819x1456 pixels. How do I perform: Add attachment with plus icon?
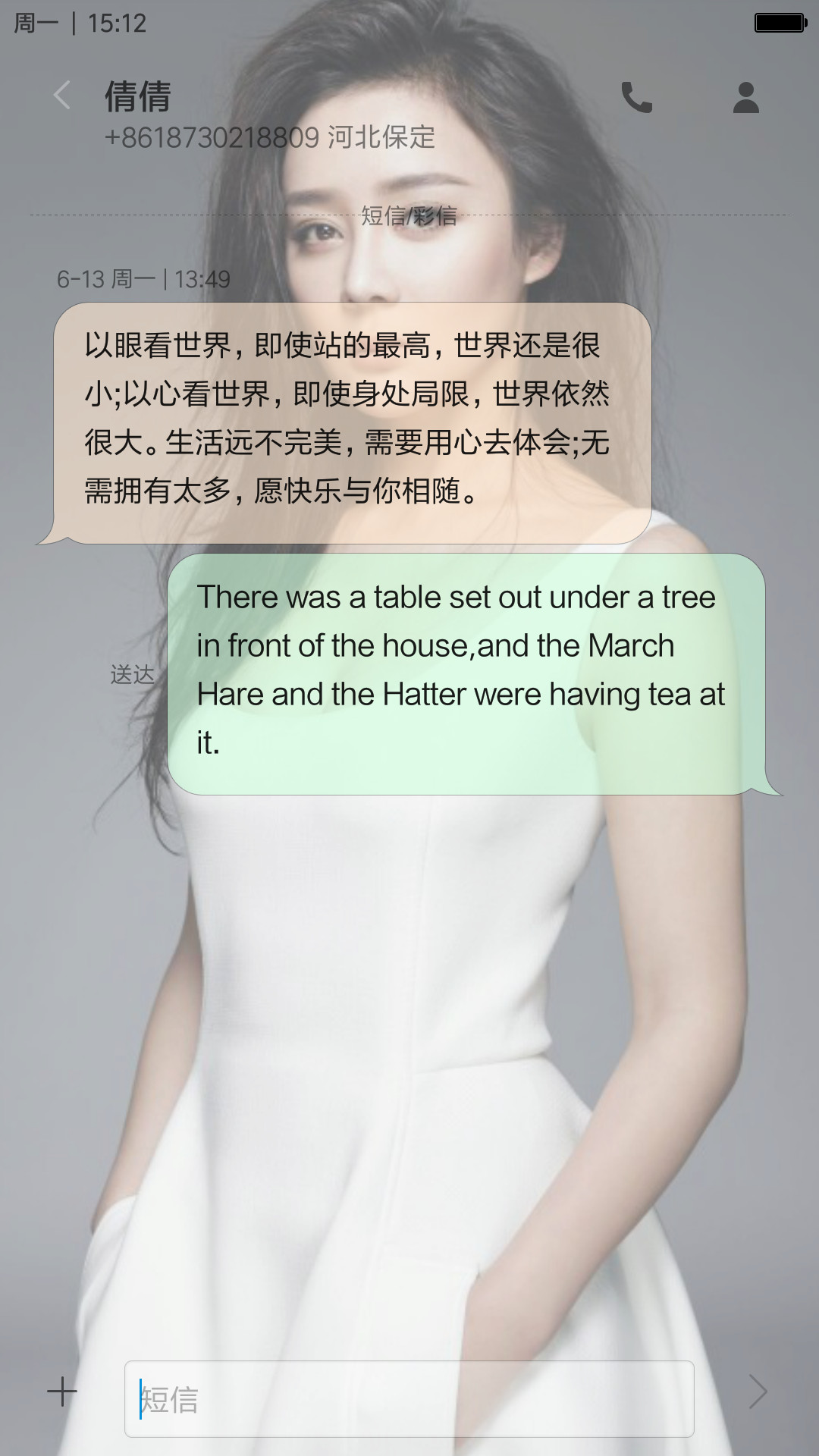(62, 1392)
